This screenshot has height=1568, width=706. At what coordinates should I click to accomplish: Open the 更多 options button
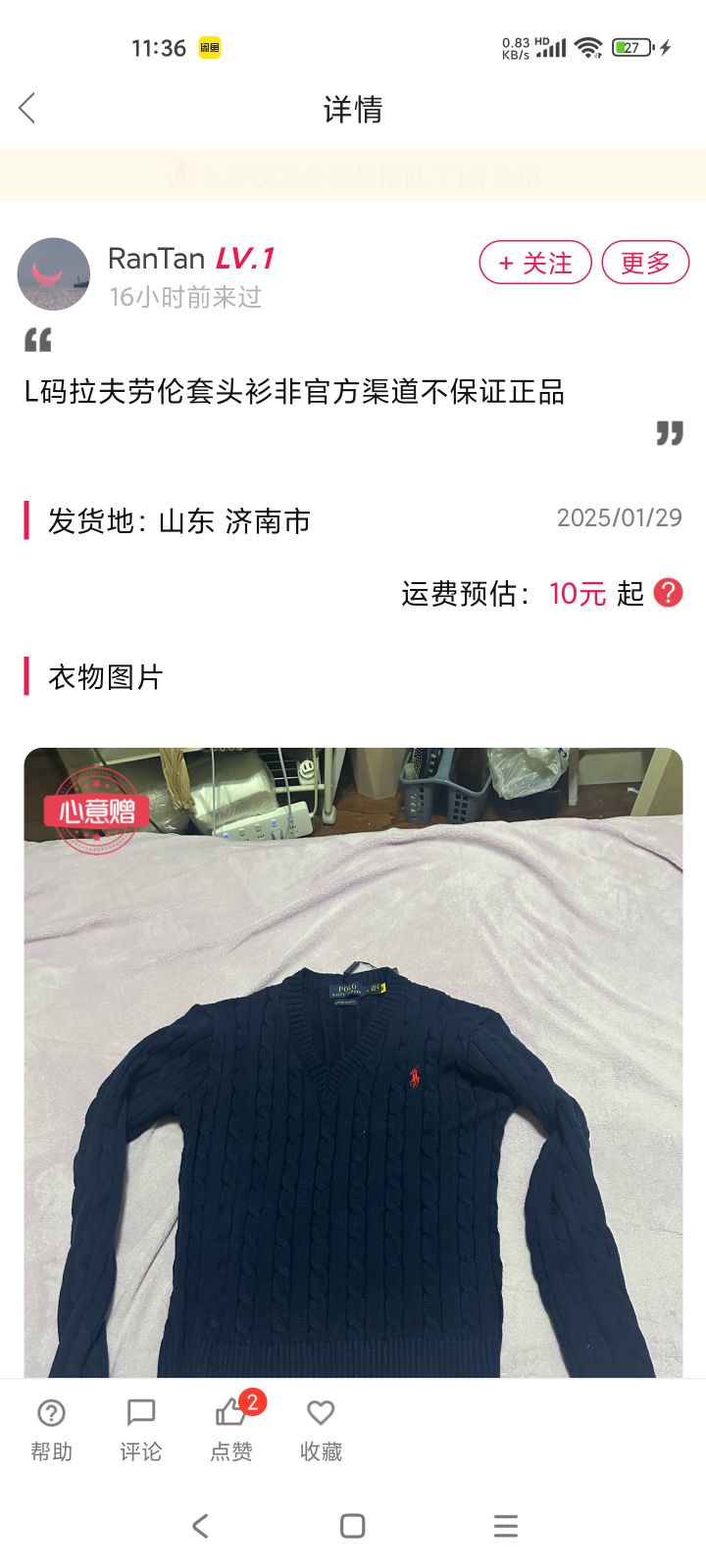pos(645,263)
